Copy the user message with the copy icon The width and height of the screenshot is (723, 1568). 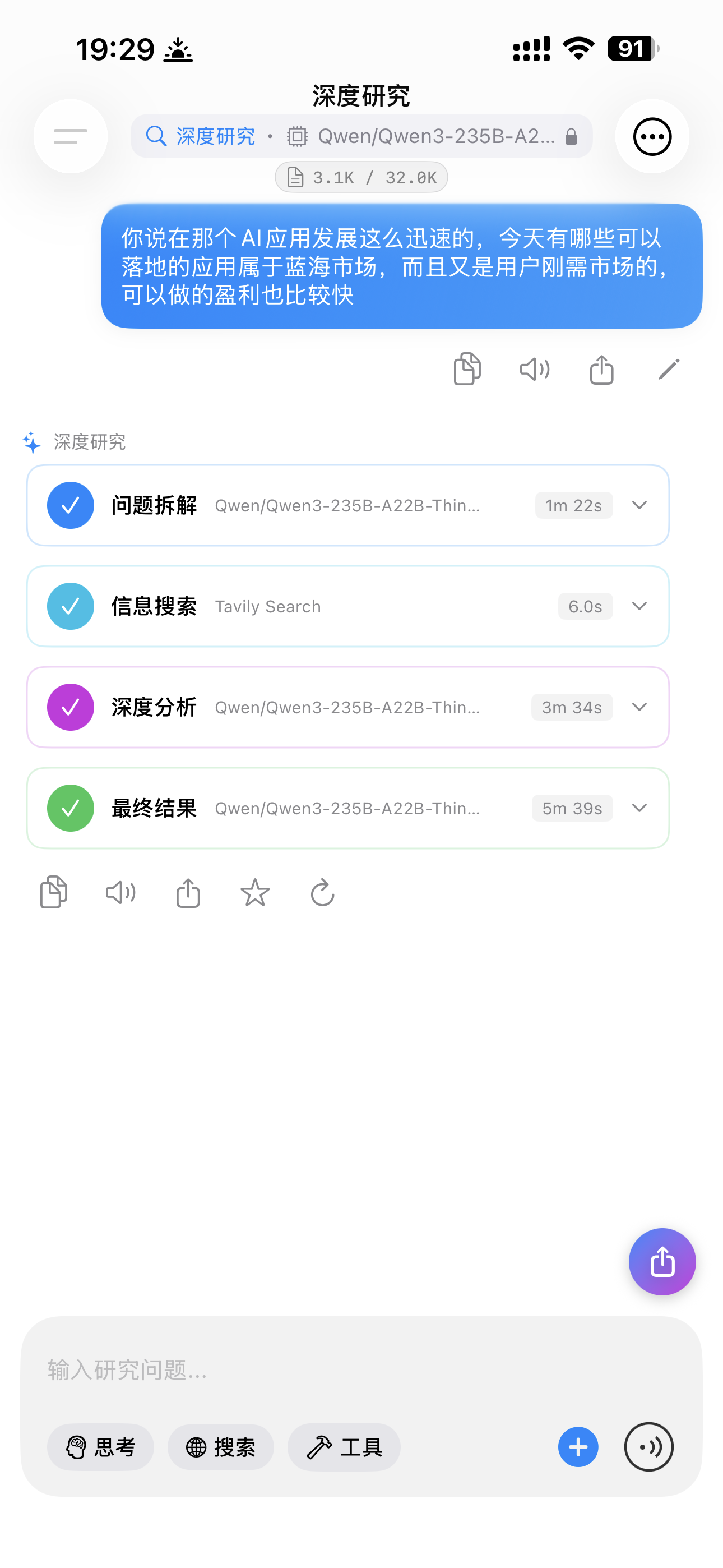(467, 369)
